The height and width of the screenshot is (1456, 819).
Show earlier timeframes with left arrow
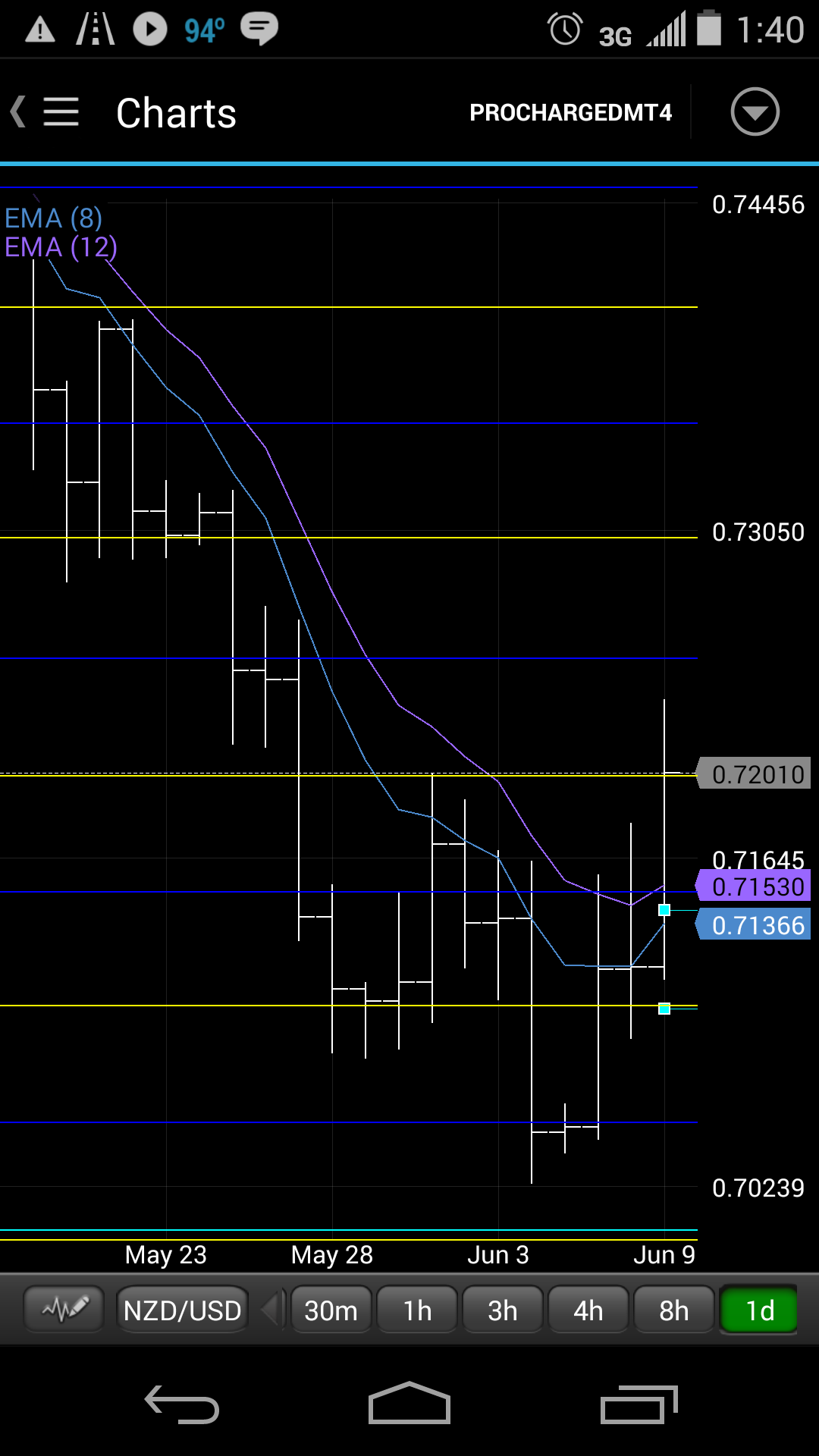(271, 1310)
